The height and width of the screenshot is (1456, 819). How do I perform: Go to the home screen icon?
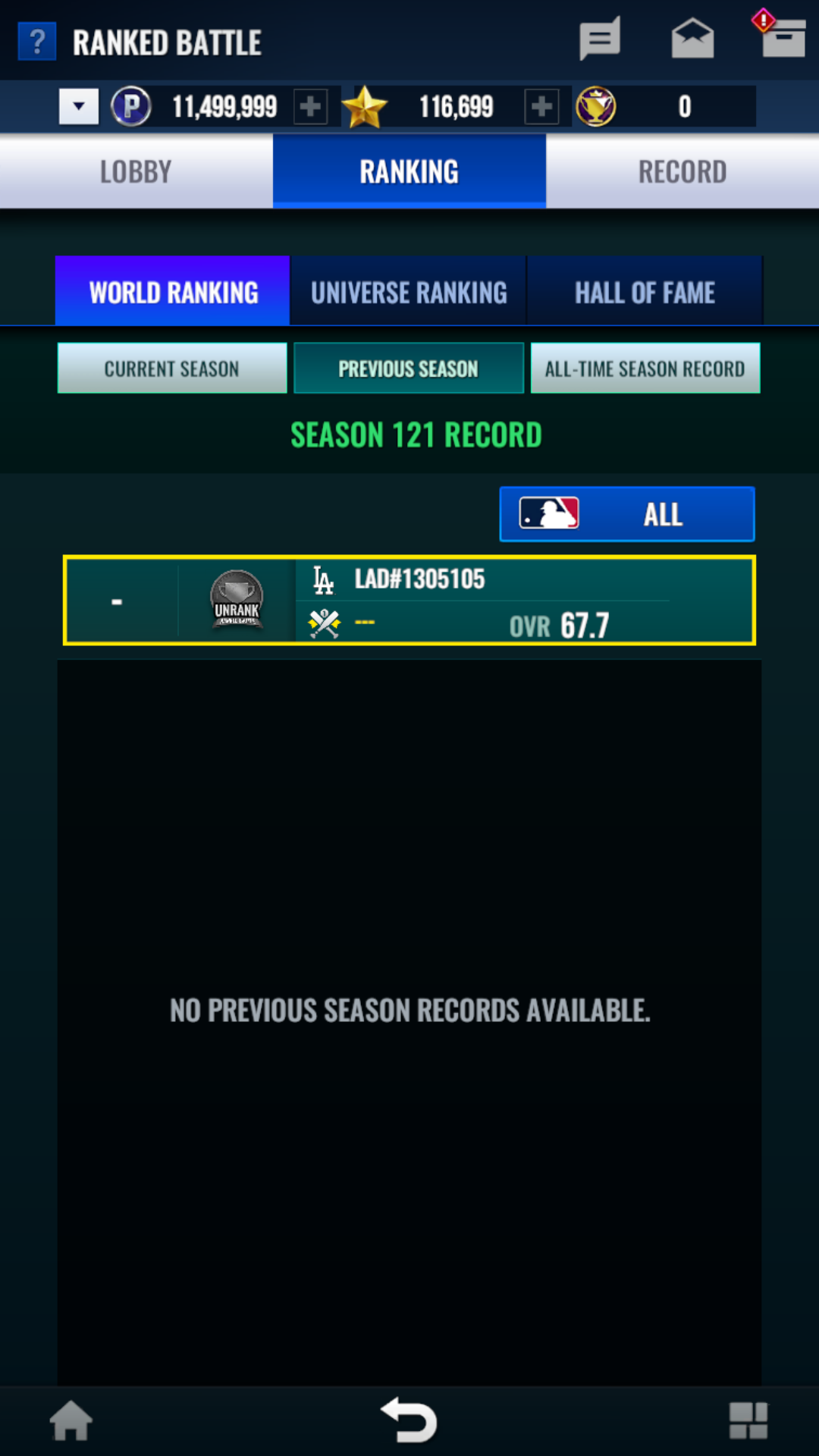71,1420
